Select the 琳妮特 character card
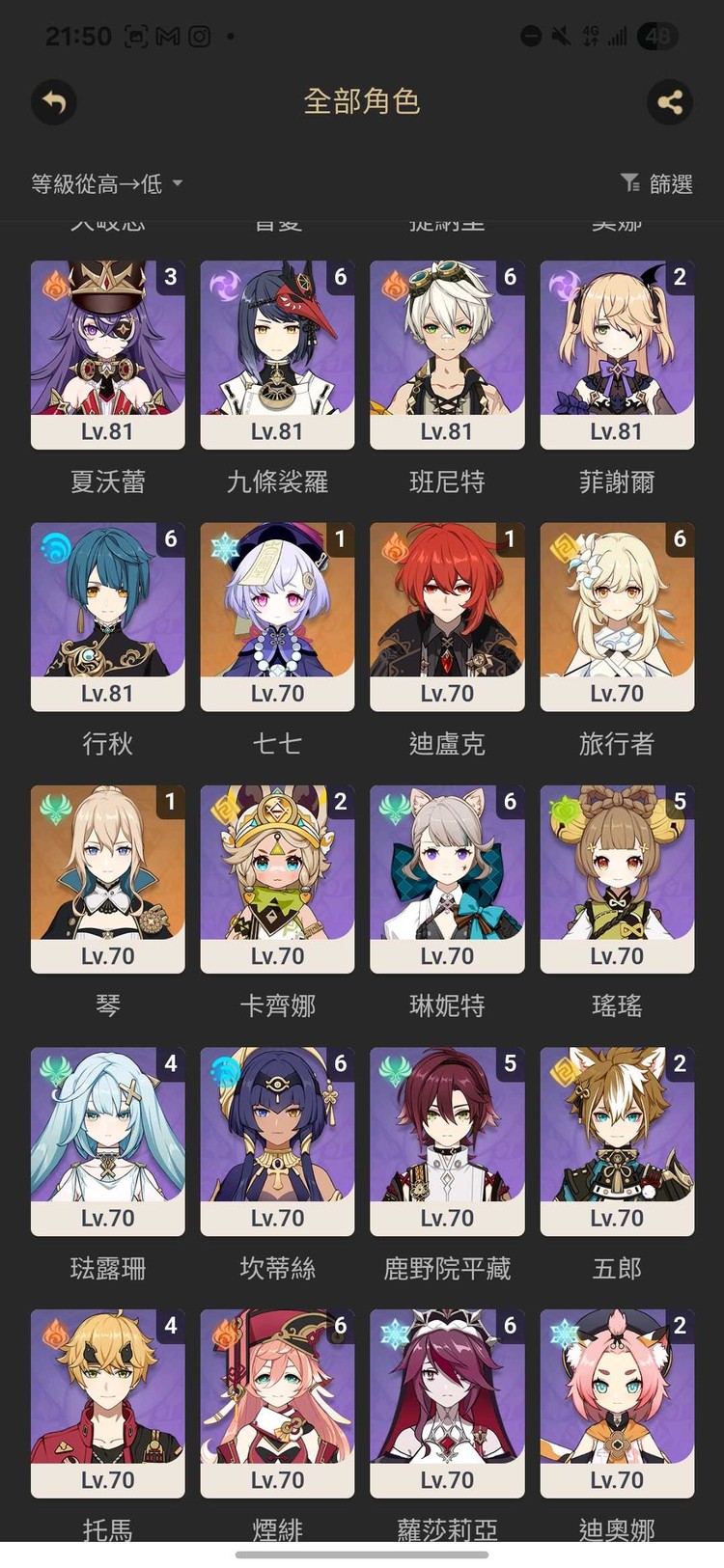 coord(447,879)
